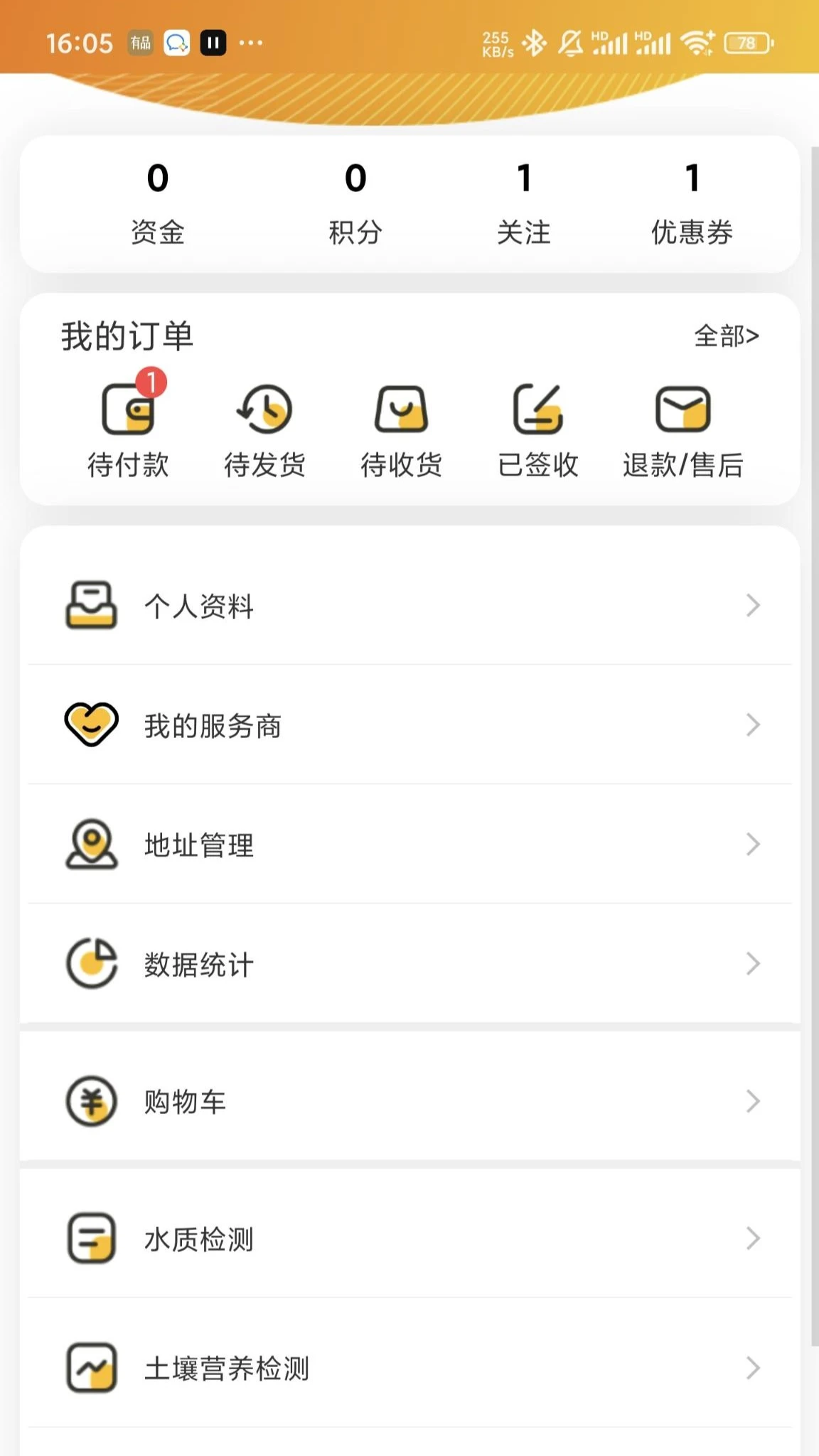The width and height of the screenshot is (819, 1456).
Task: Select 我的服务商 row
Action: 409,725
